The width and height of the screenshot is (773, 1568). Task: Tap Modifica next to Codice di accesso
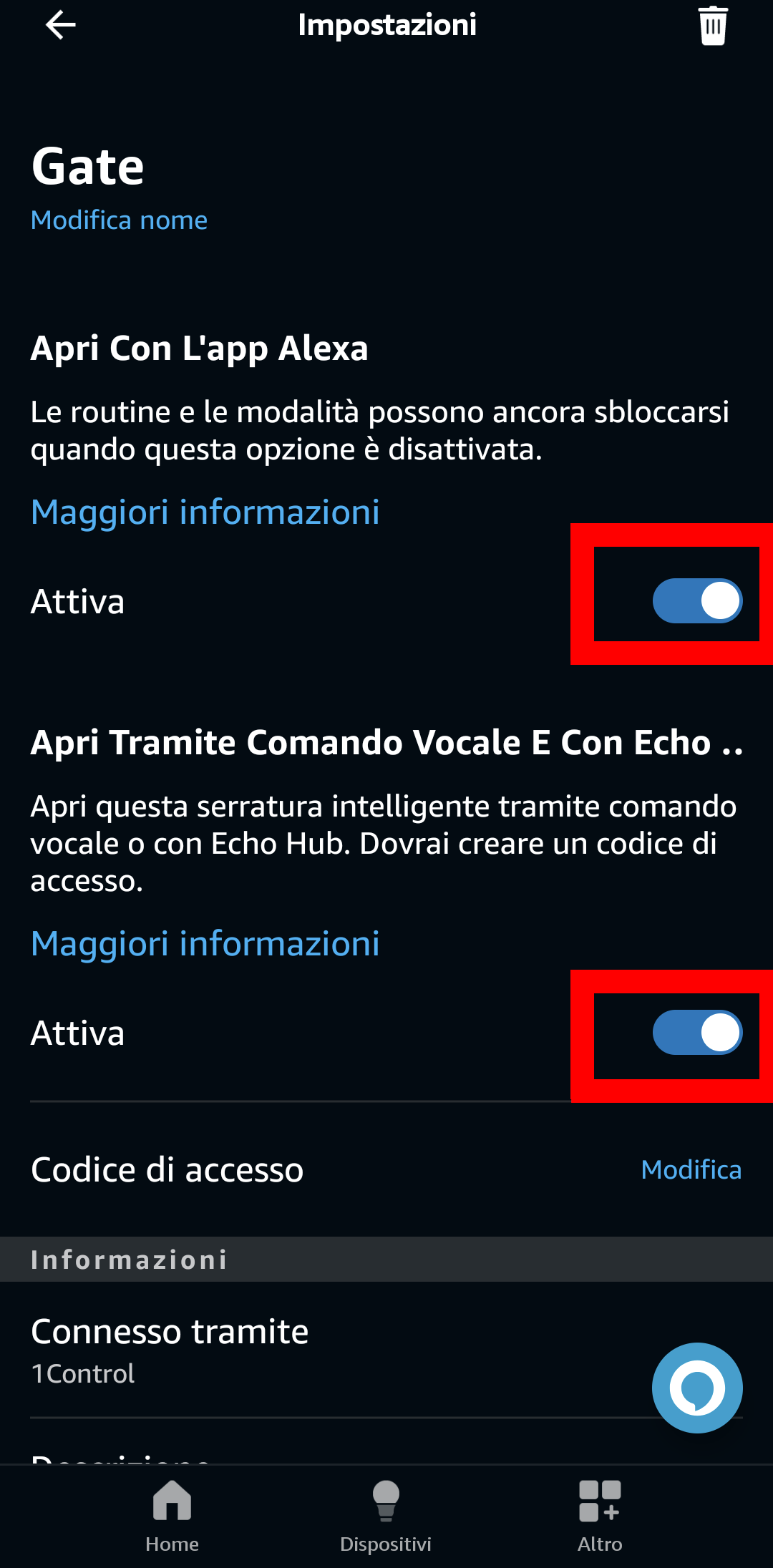coord(691,1170)
